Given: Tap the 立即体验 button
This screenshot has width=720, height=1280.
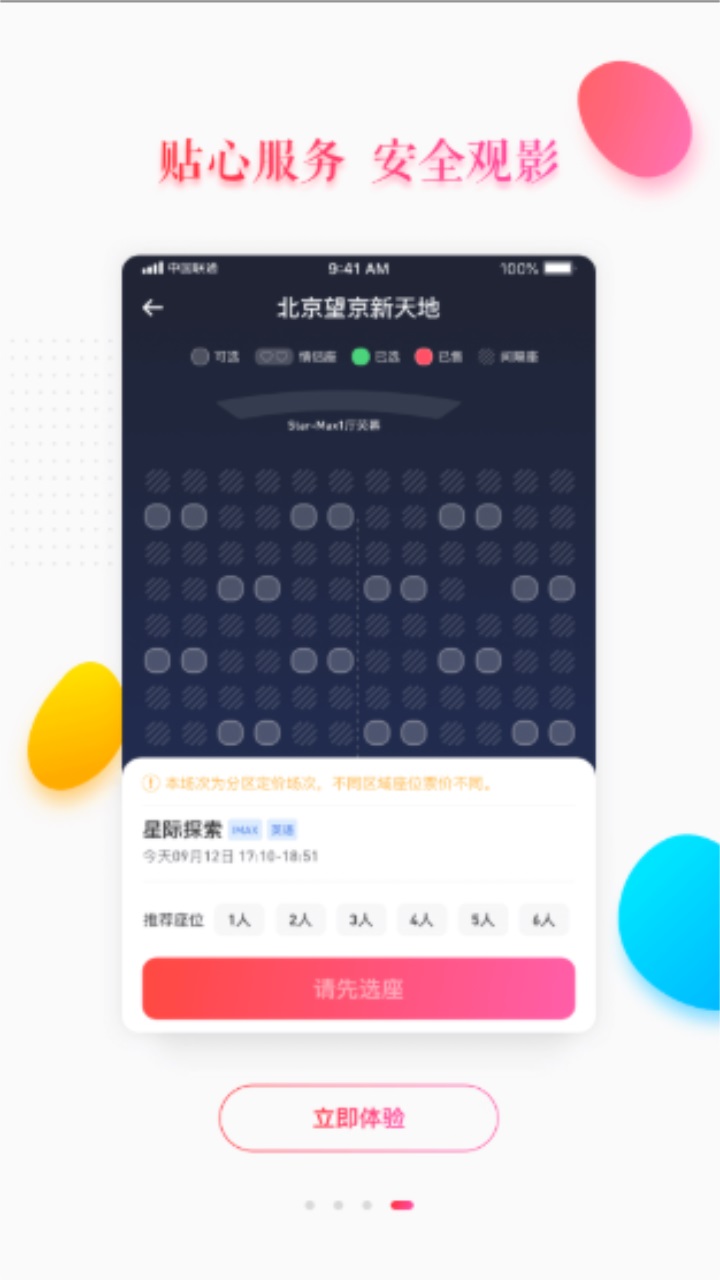Looking at the screenshot, I should [x=358, y=1118].
